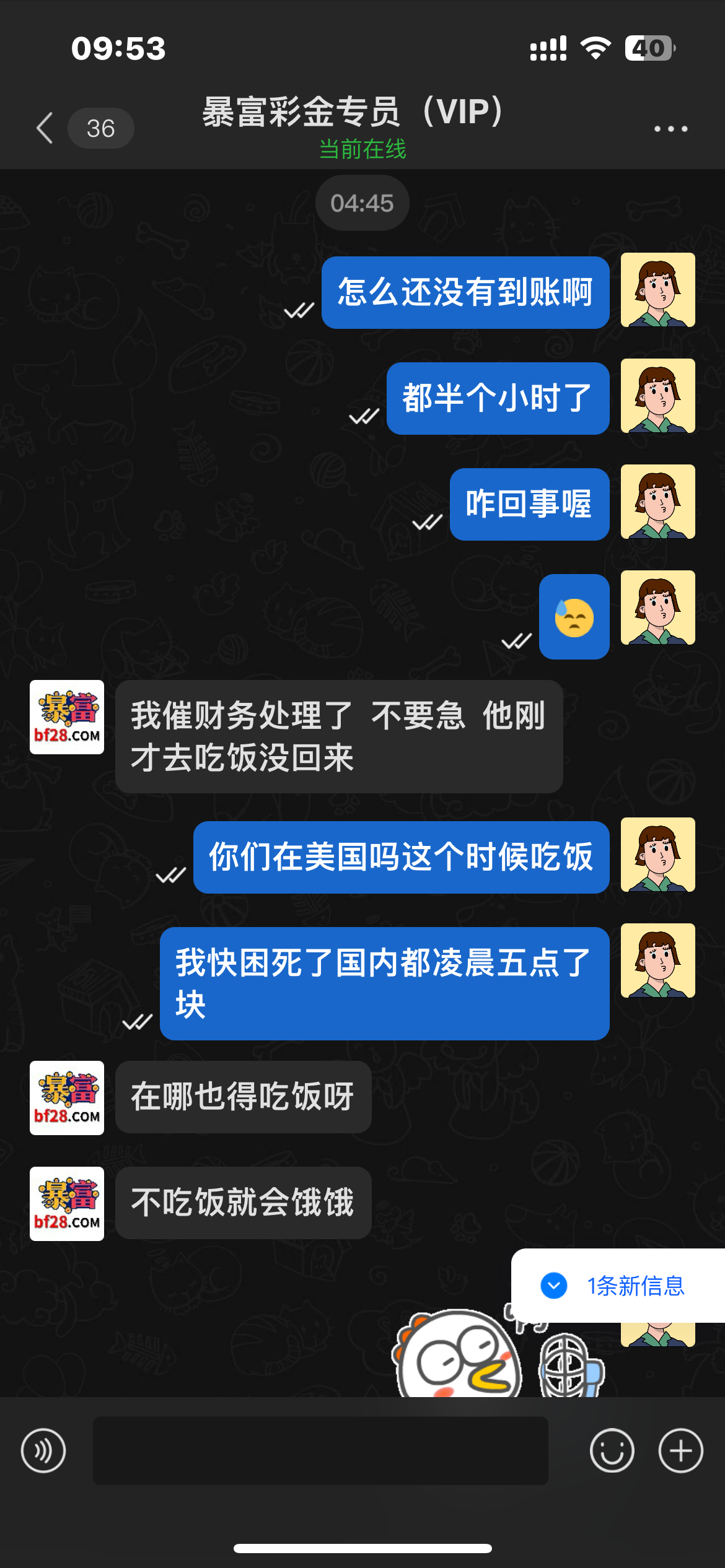This screenshot has width=725, height=1568.
Task: Switch to voice message input
Action: [x=43, y=1450]
